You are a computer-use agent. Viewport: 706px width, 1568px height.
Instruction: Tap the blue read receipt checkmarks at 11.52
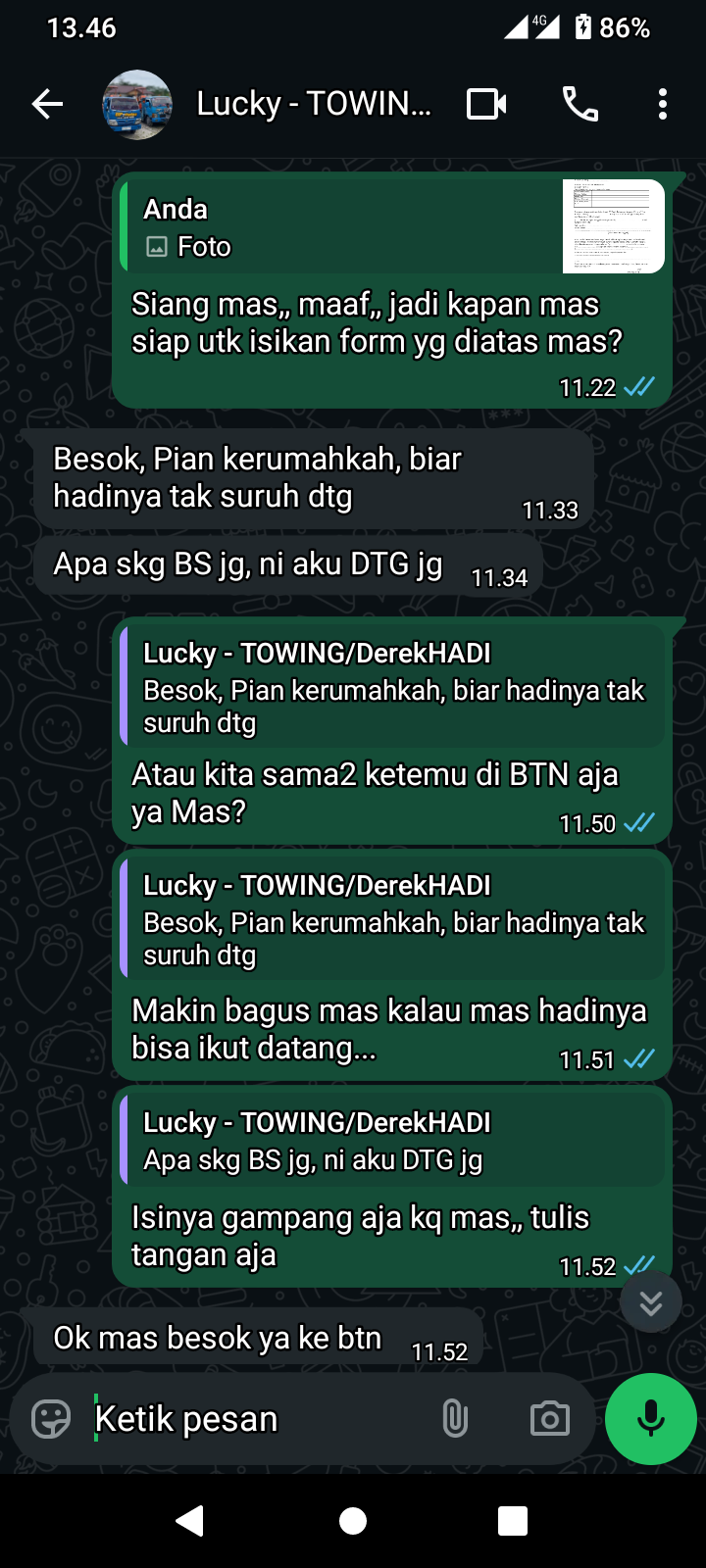pos(637,1266)
